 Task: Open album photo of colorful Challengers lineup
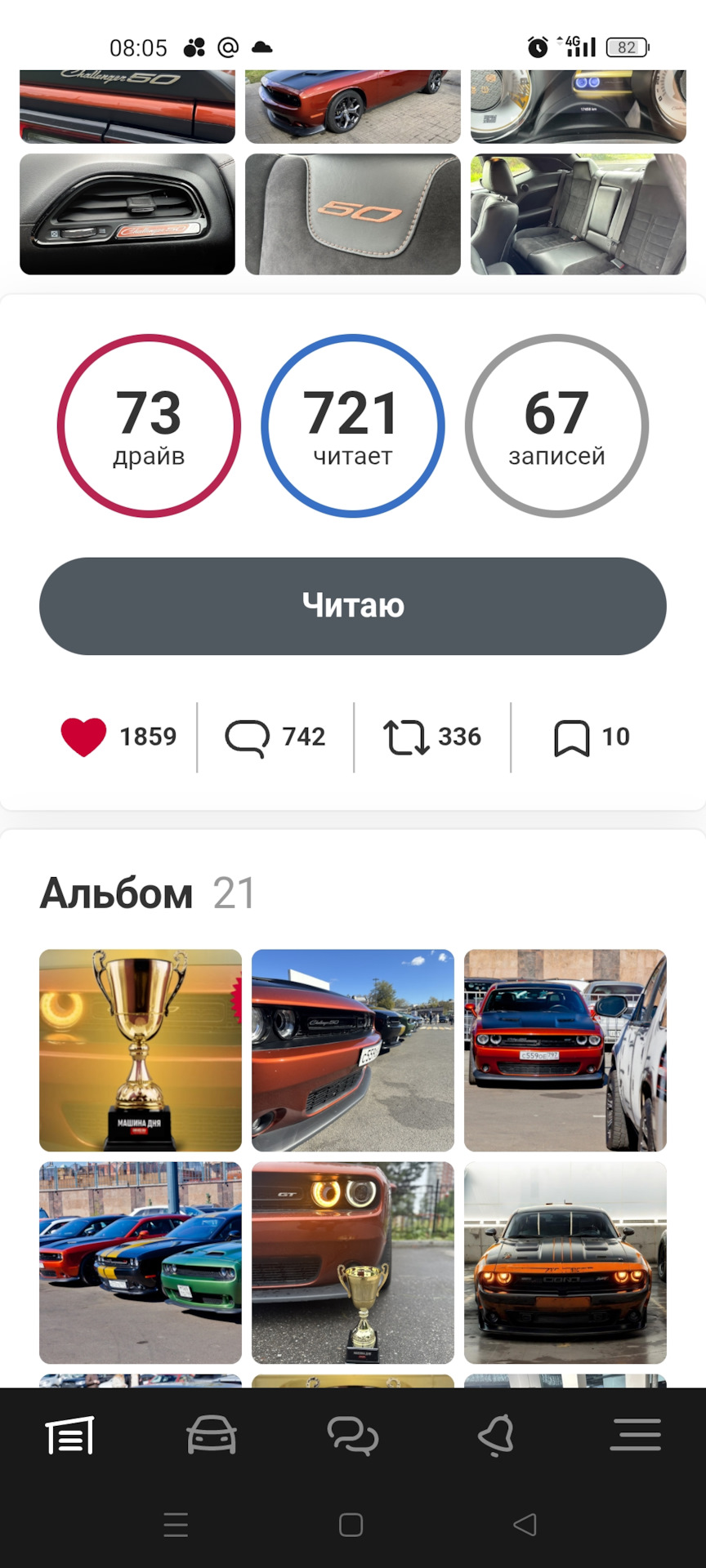(141, 1263)
